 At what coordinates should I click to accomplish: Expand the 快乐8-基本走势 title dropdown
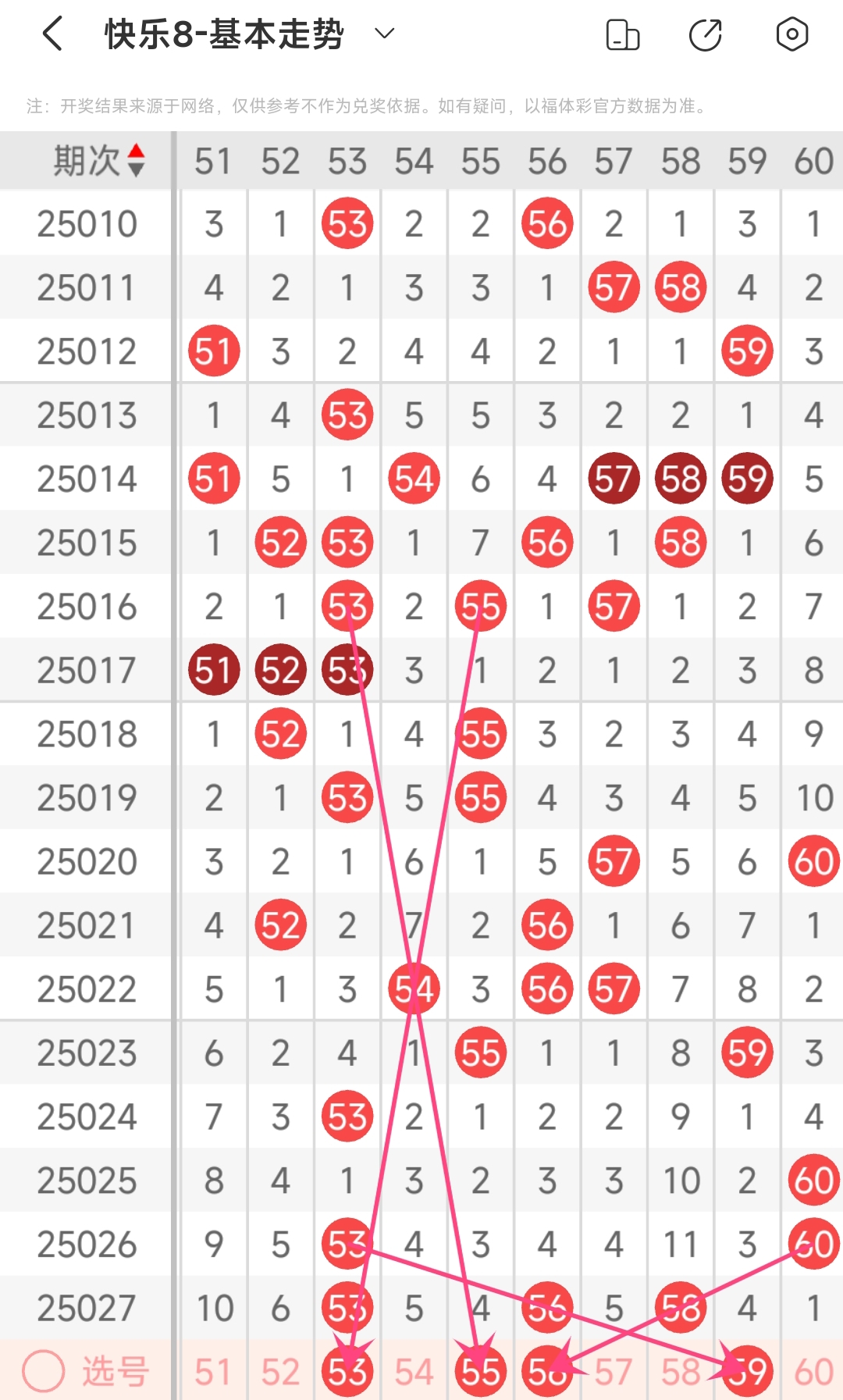(x=385, y=34)
